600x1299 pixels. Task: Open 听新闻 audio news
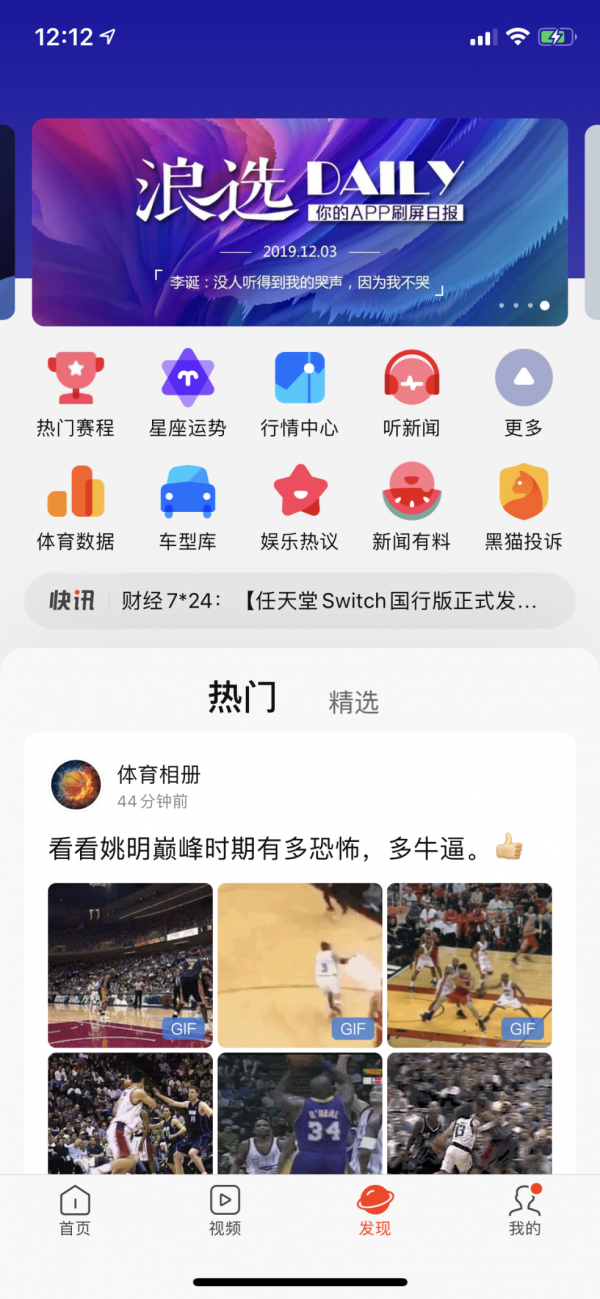(412, 395)
